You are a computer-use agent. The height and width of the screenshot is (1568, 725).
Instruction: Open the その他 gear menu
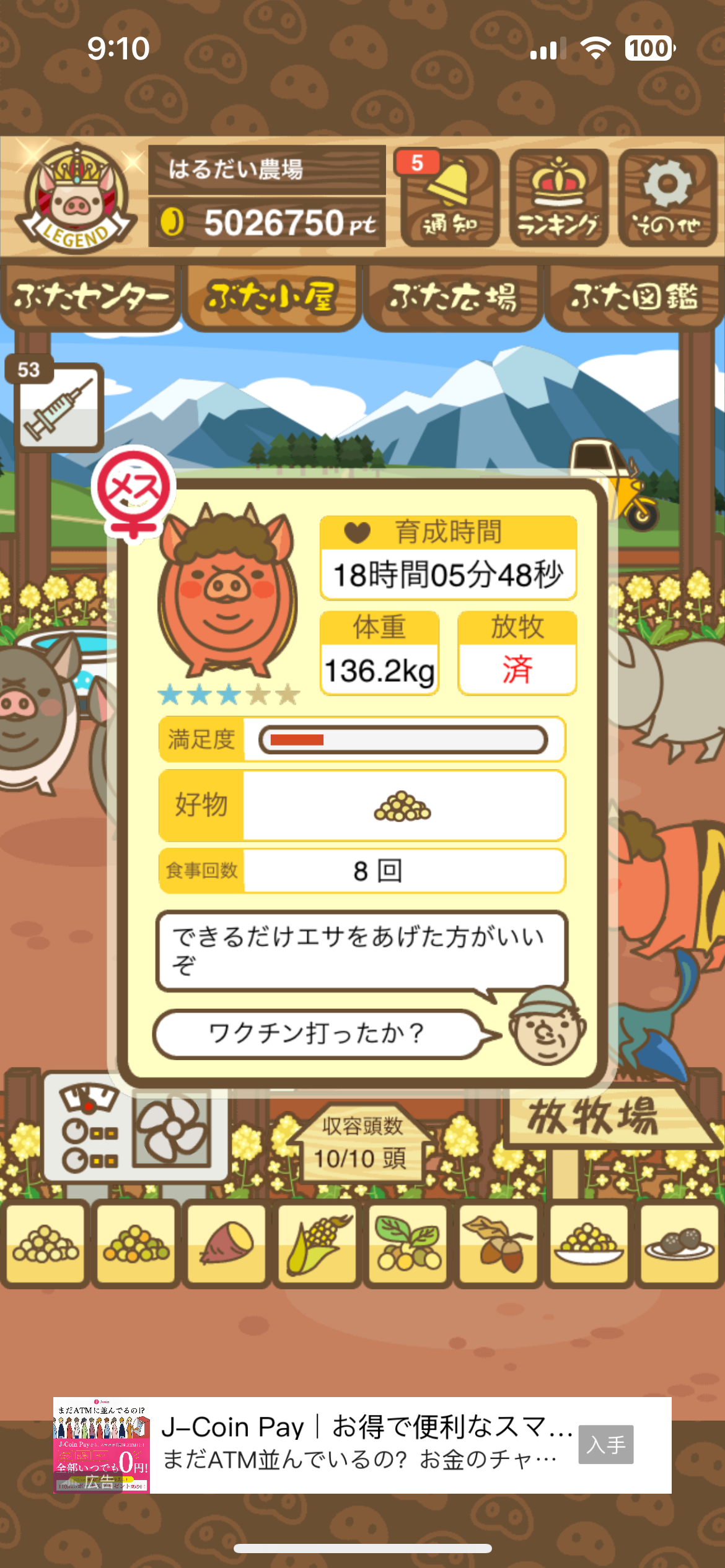click(x=667, y=198)
